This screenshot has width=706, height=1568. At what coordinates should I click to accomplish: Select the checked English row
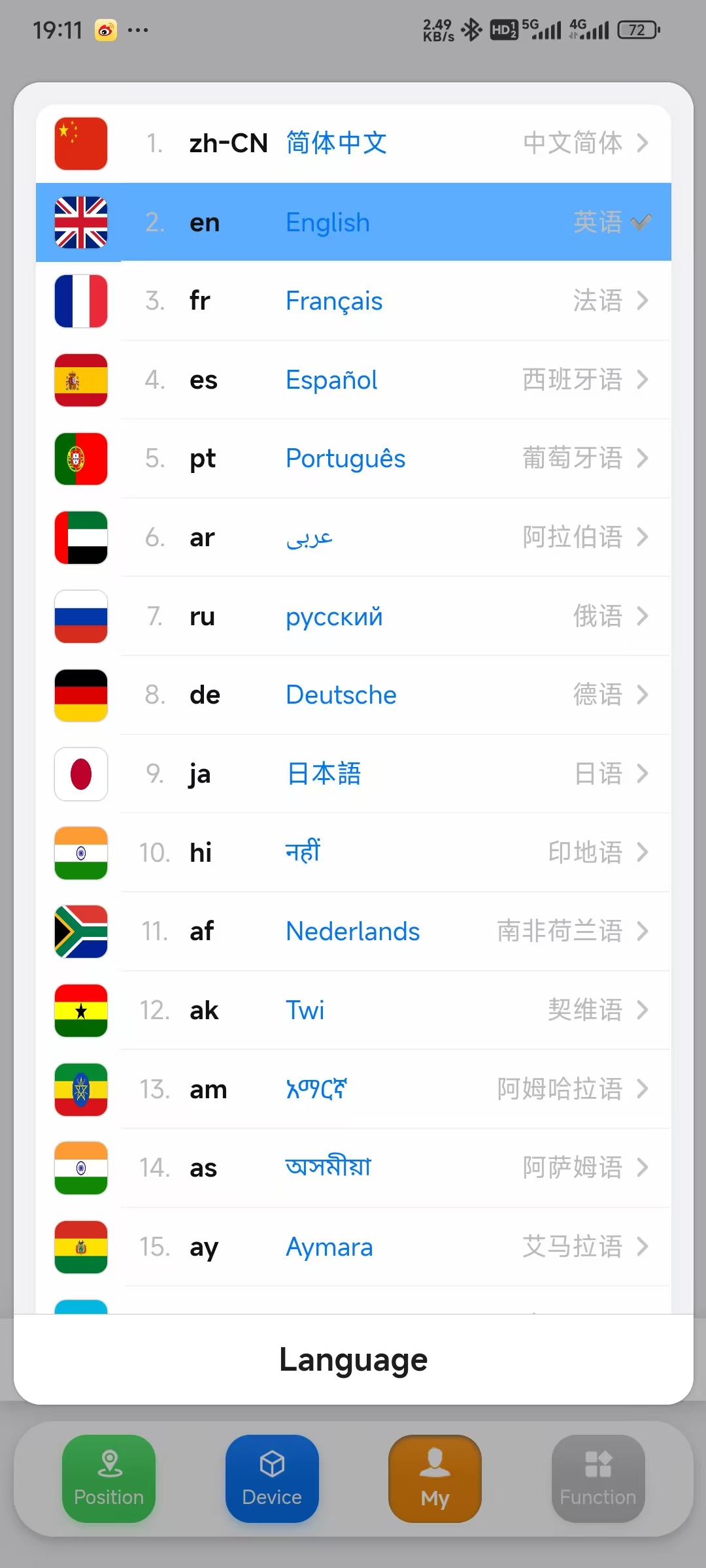354,222
